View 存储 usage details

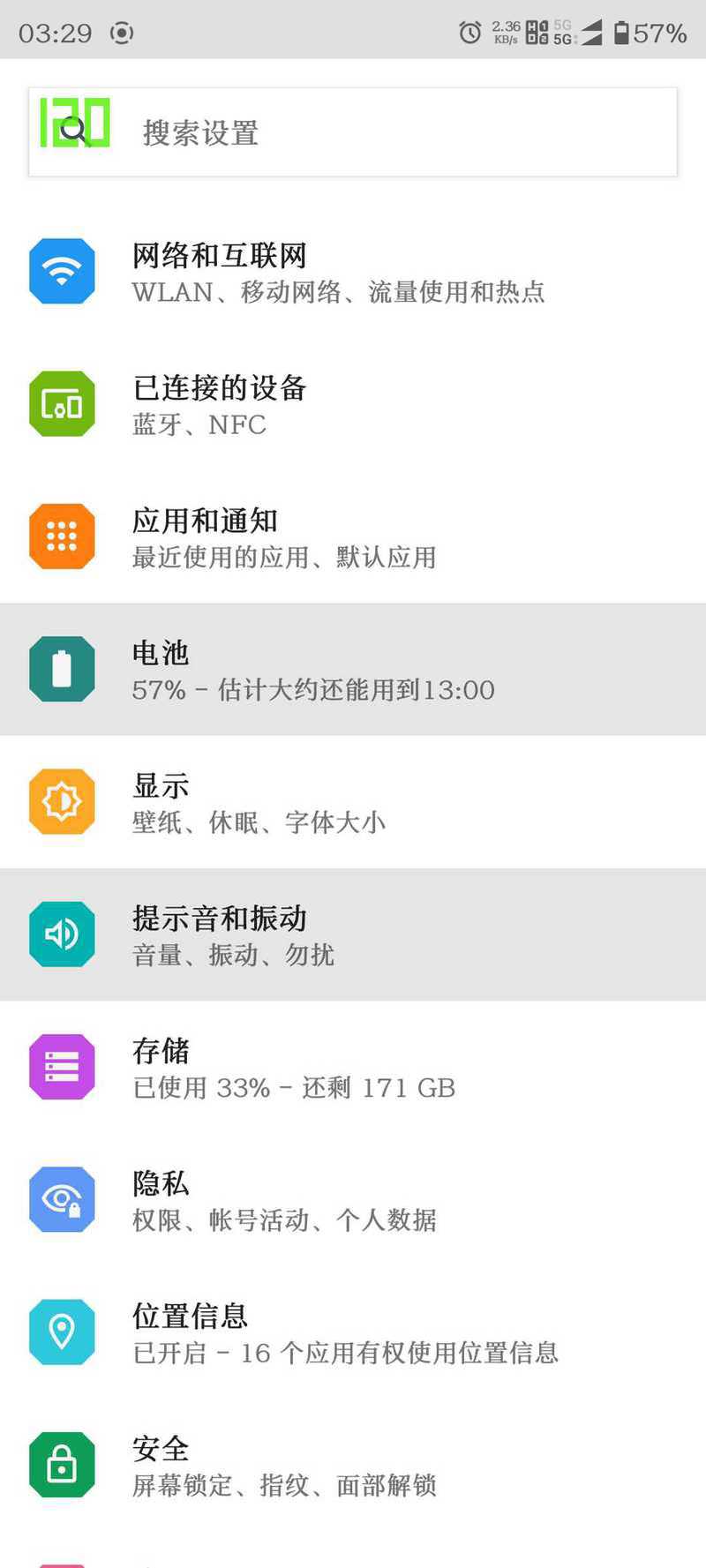coord(353,1067)
